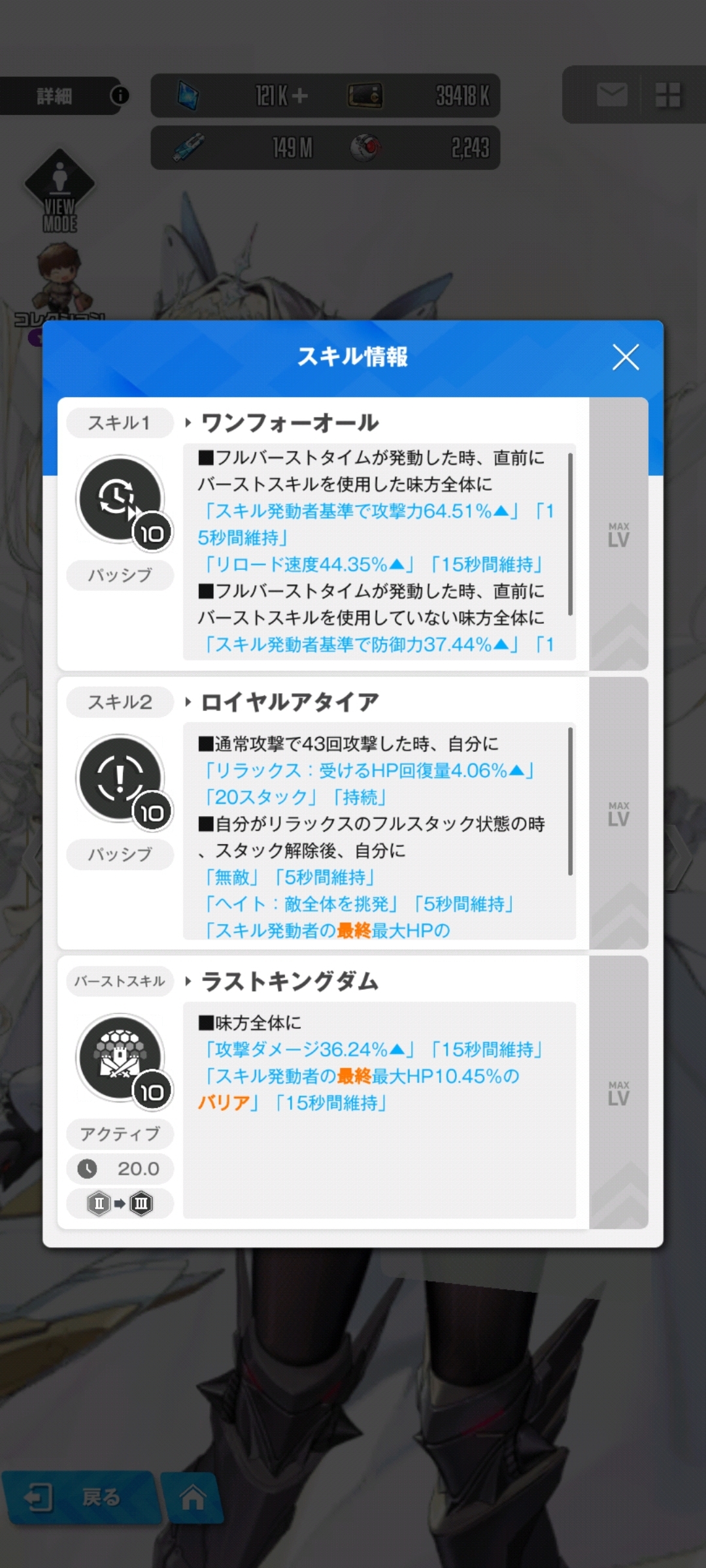Tap MAX LV beside ラストキングダム
Screen dimensions: 706x1568
618,1093
